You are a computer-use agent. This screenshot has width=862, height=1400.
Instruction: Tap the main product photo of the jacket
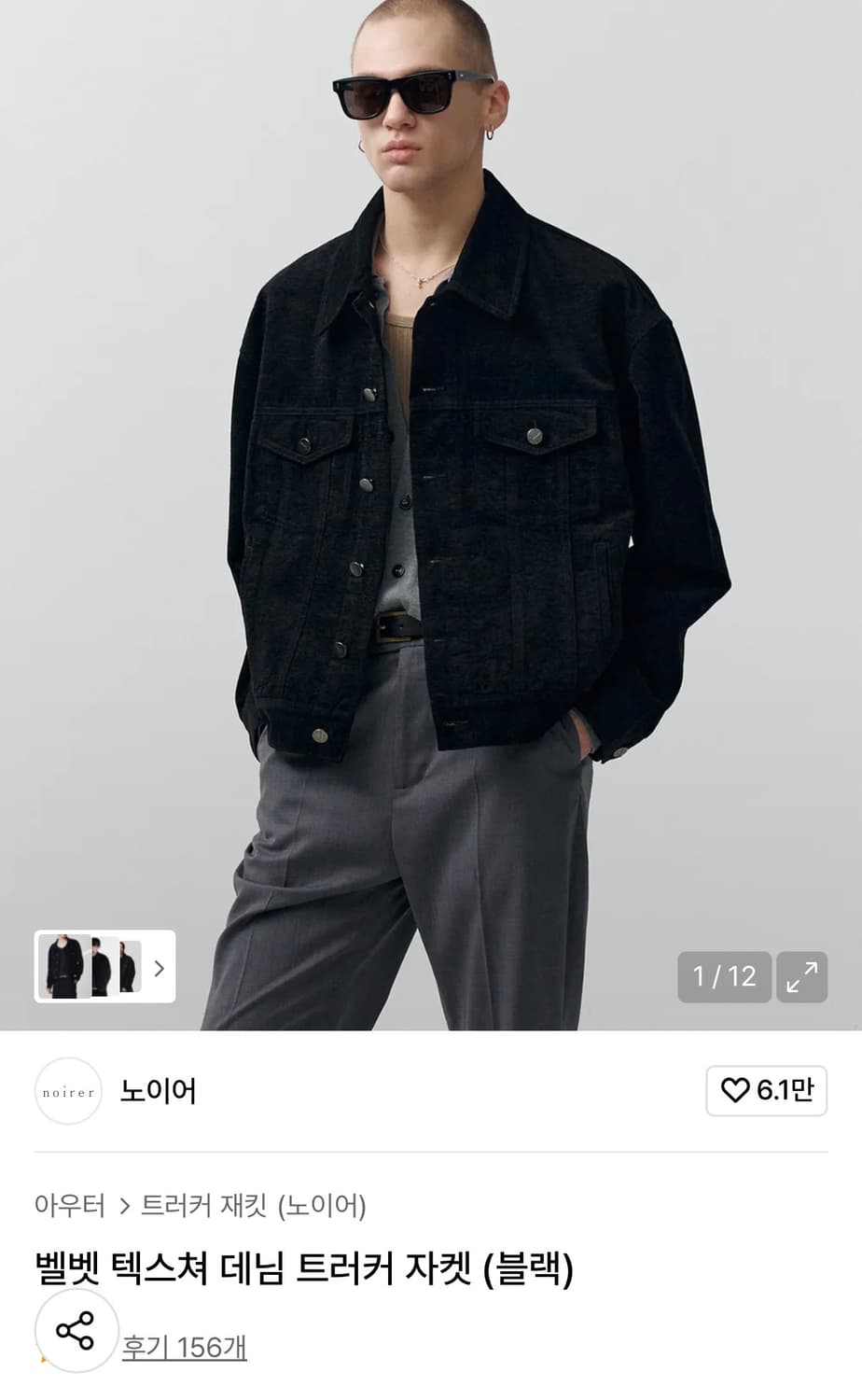coord(429,467)
